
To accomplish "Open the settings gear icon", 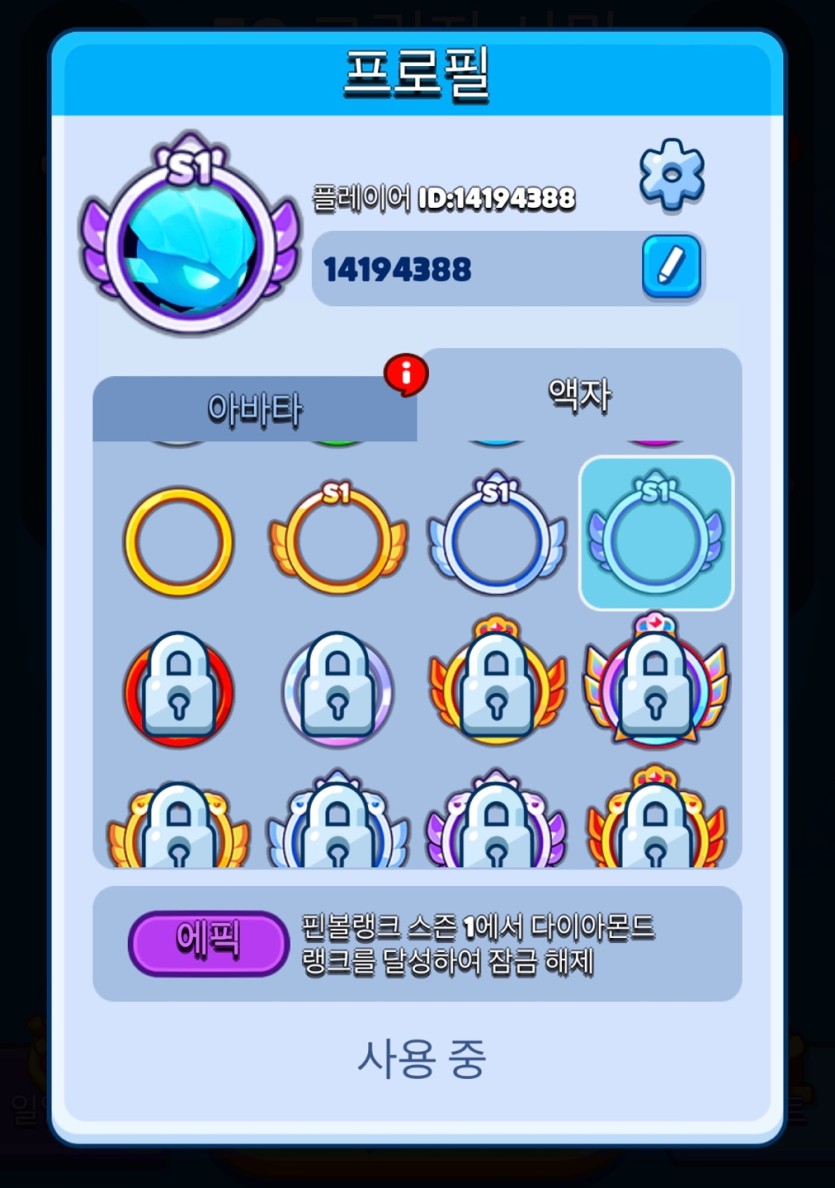I will click(671, 173).
